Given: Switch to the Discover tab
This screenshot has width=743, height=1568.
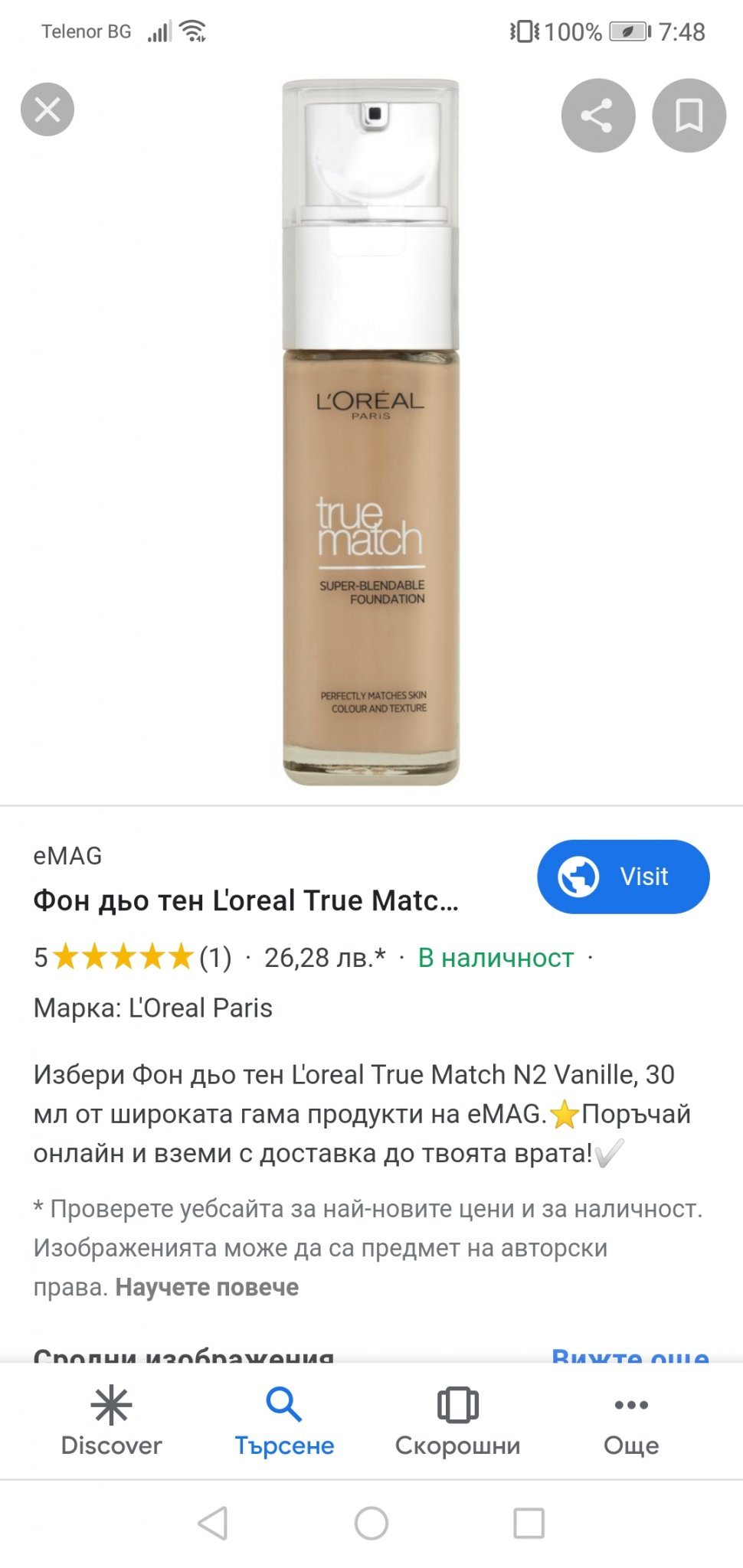Looking at the screenshot, I should 111,1421.
